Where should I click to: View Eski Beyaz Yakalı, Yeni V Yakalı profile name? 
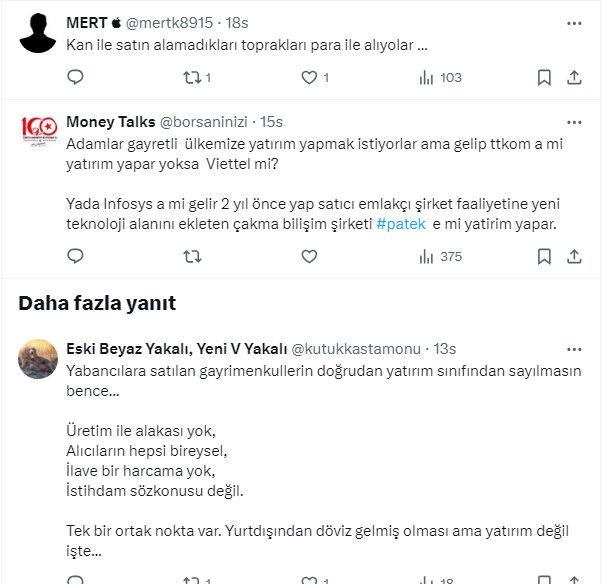(x=176, y=349)
